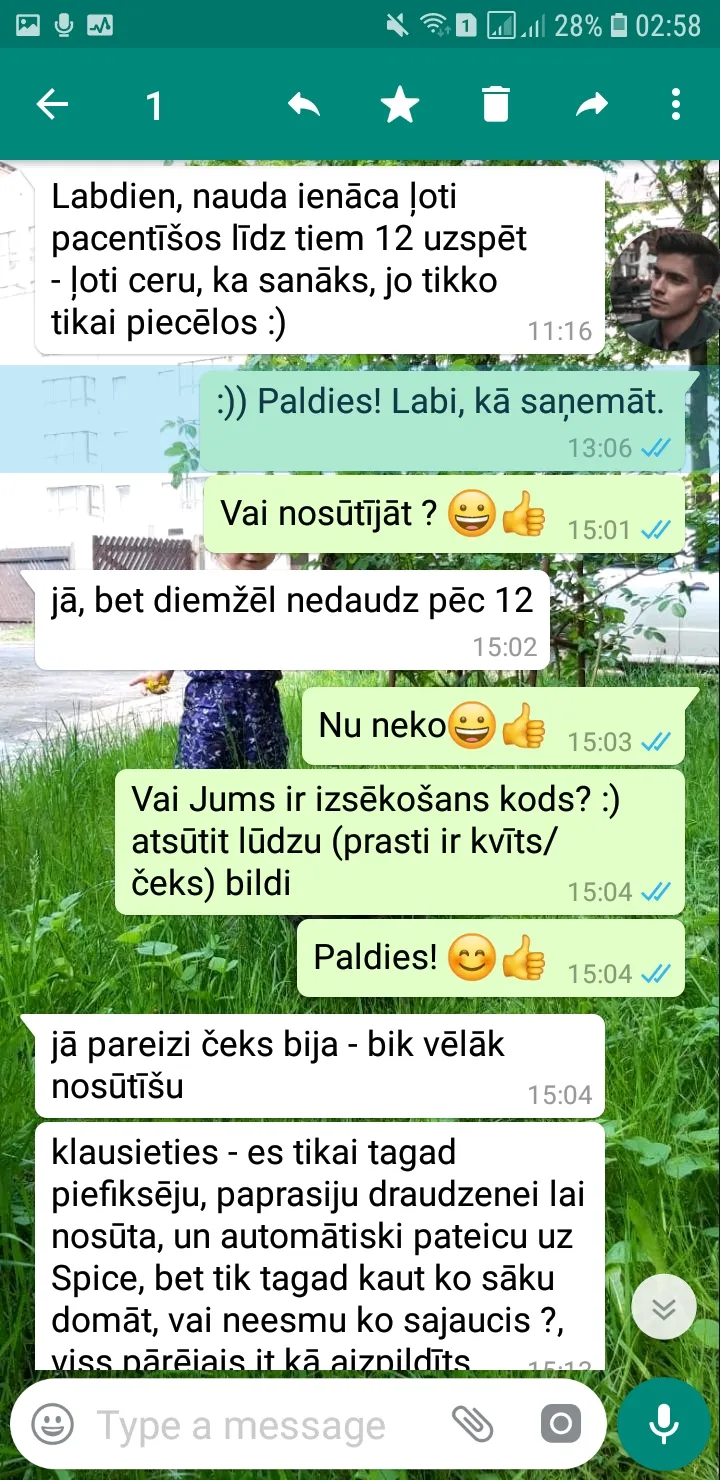Select the message about izsēkošans kods
The width and height of the screenshot is (720, 1480).
(x=400, y=842)
